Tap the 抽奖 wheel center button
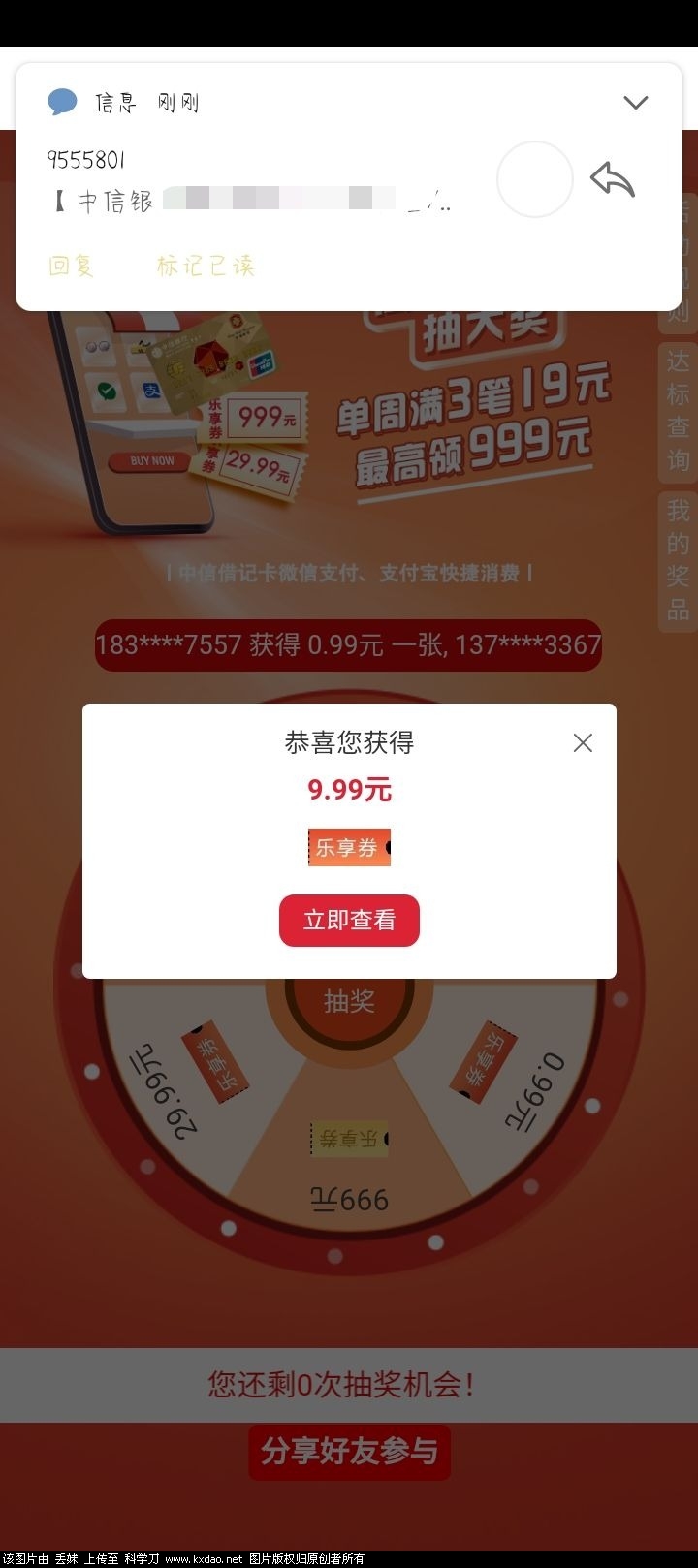698x1568 pixels. click(349, 1001)
